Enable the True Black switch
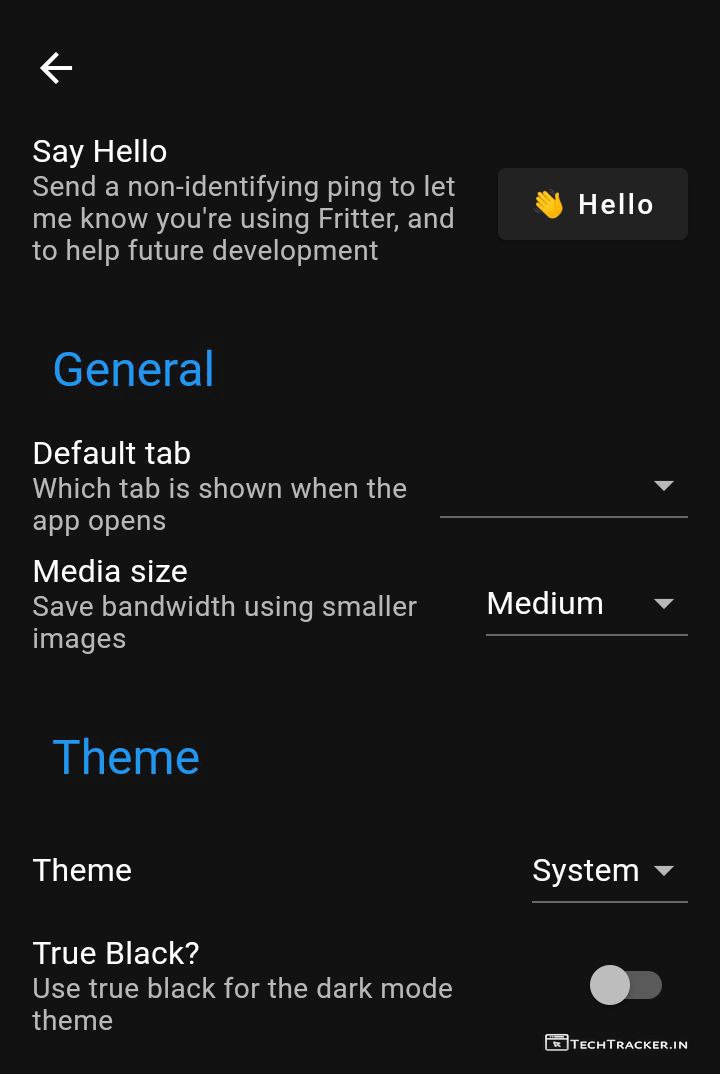This screenshot has width=720, height=1074. coord(625,986)
